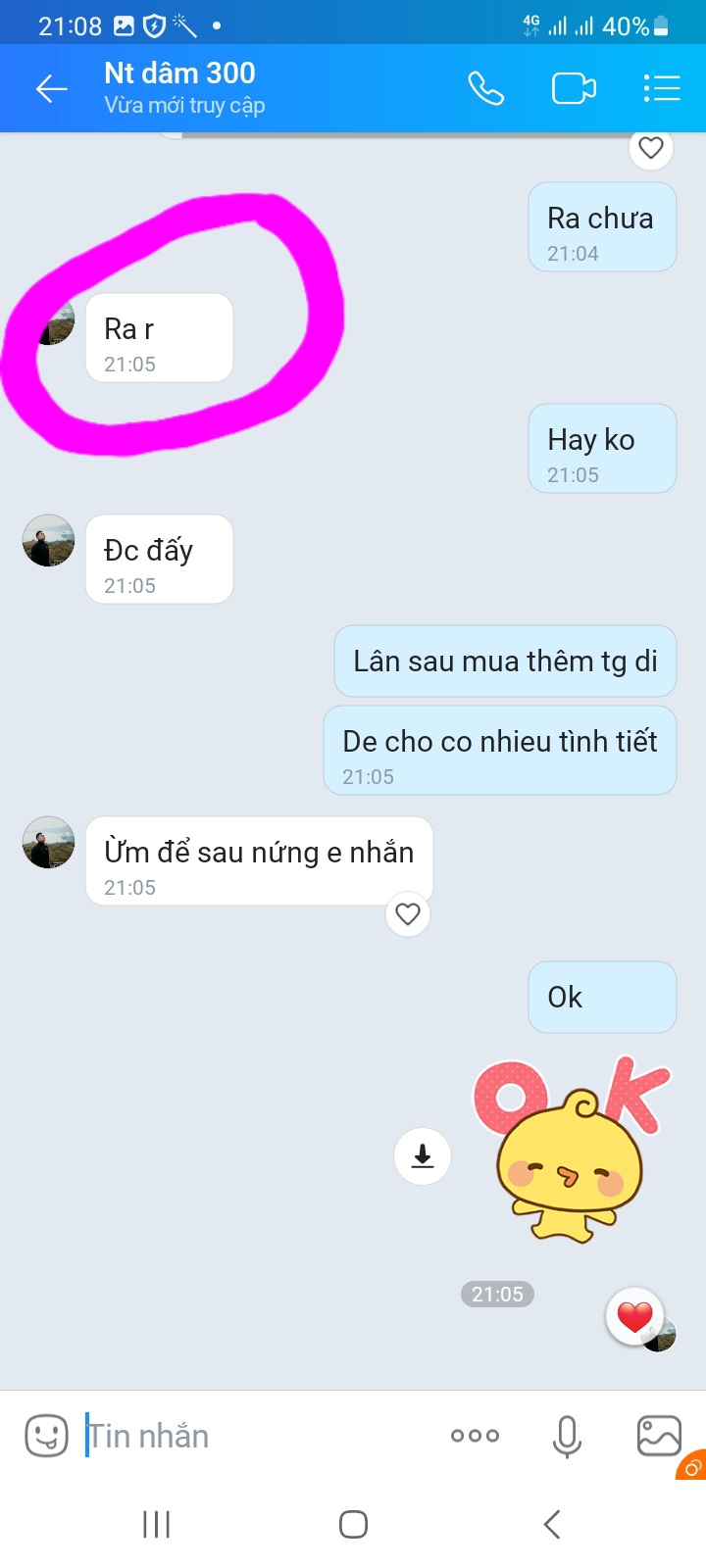The height and width of the screenshot is (1568, 706).
Task: Open the image gallery picker
Action: 659,1437
